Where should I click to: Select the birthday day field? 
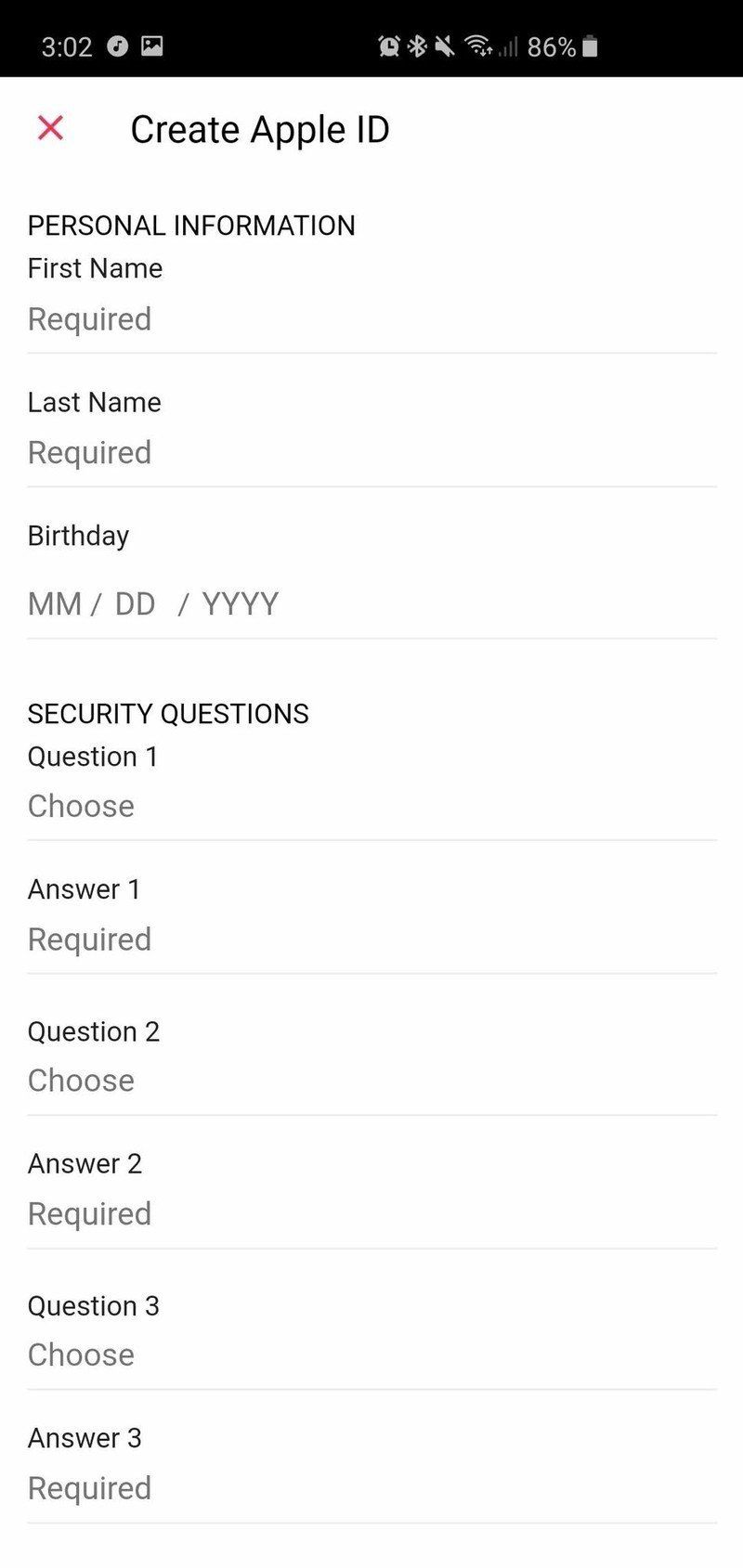coord(135,604)
